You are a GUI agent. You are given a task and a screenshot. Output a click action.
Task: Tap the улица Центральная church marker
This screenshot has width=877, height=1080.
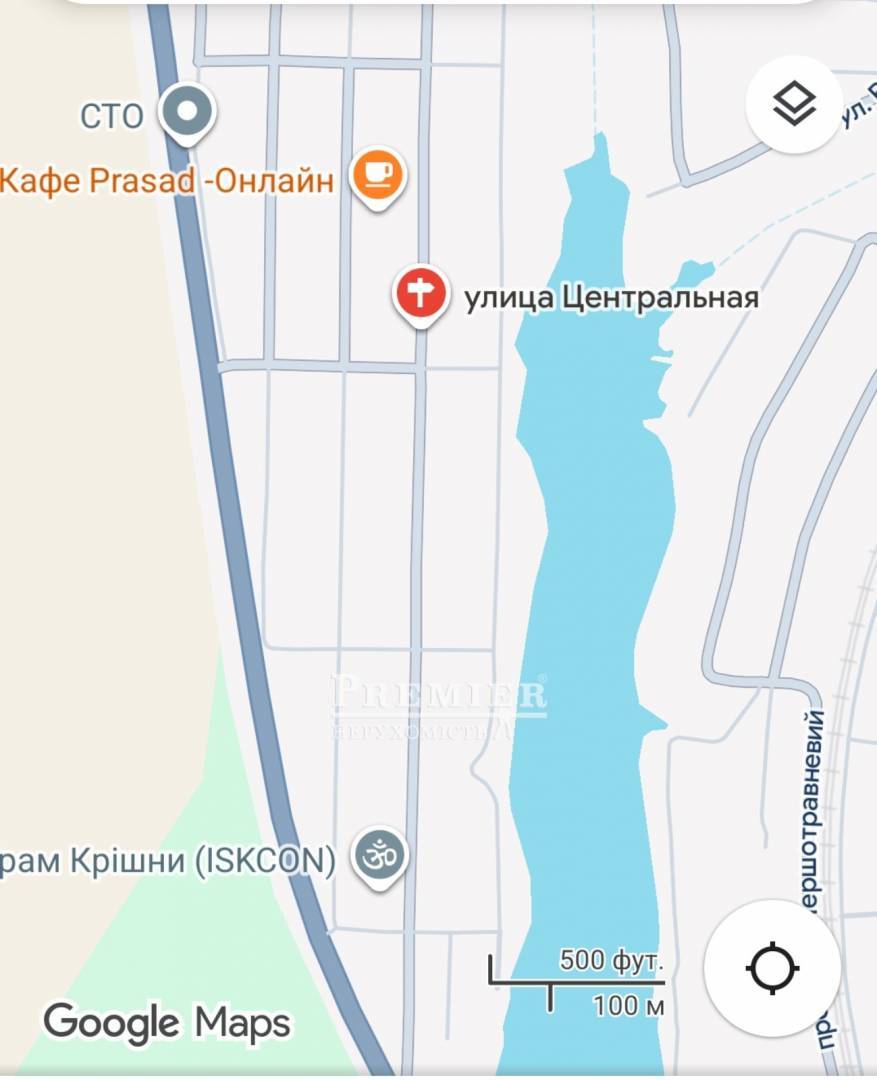(420, 295)
